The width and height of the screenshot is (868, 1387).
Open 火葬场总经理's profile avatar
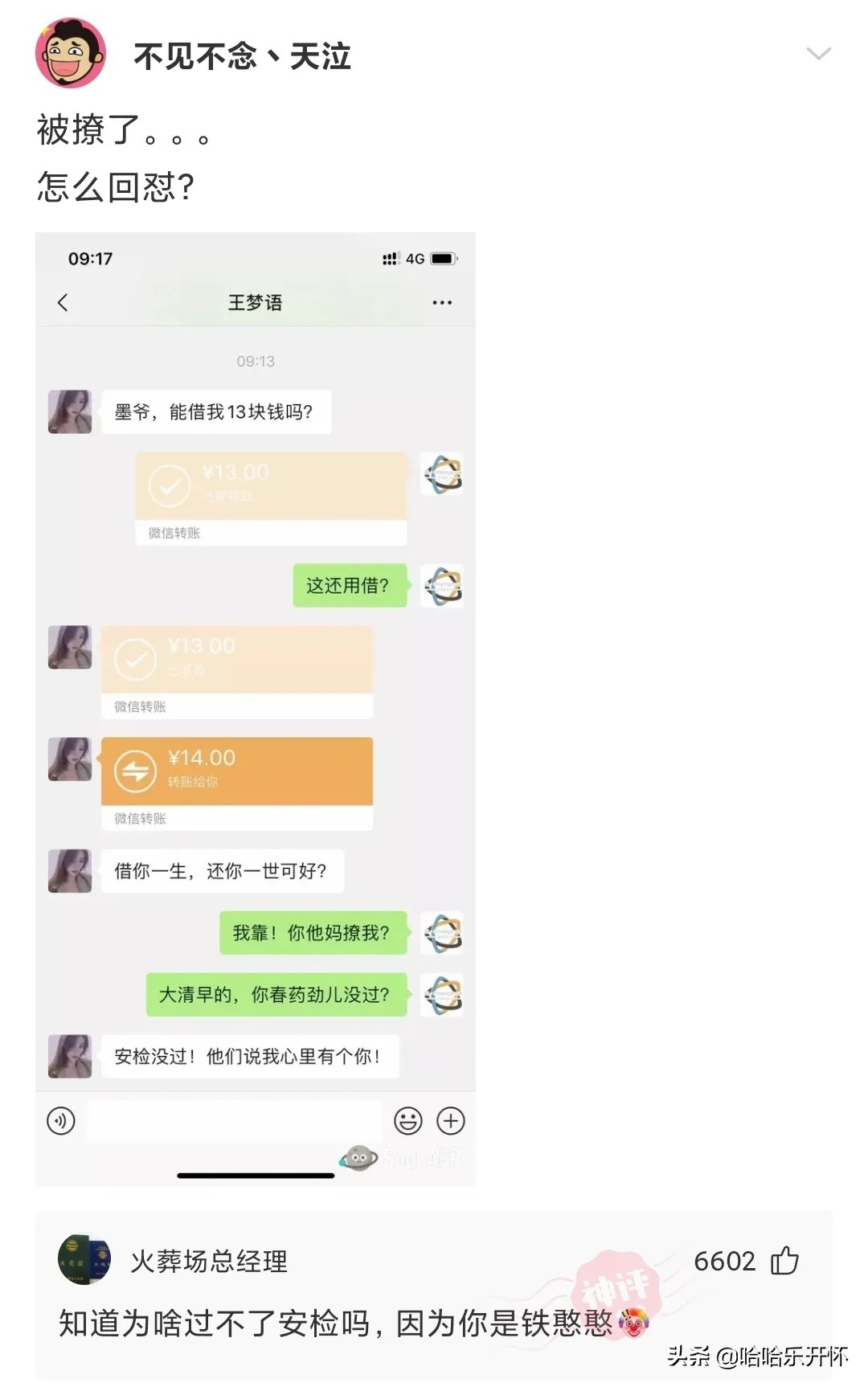tap(84, 1259)
